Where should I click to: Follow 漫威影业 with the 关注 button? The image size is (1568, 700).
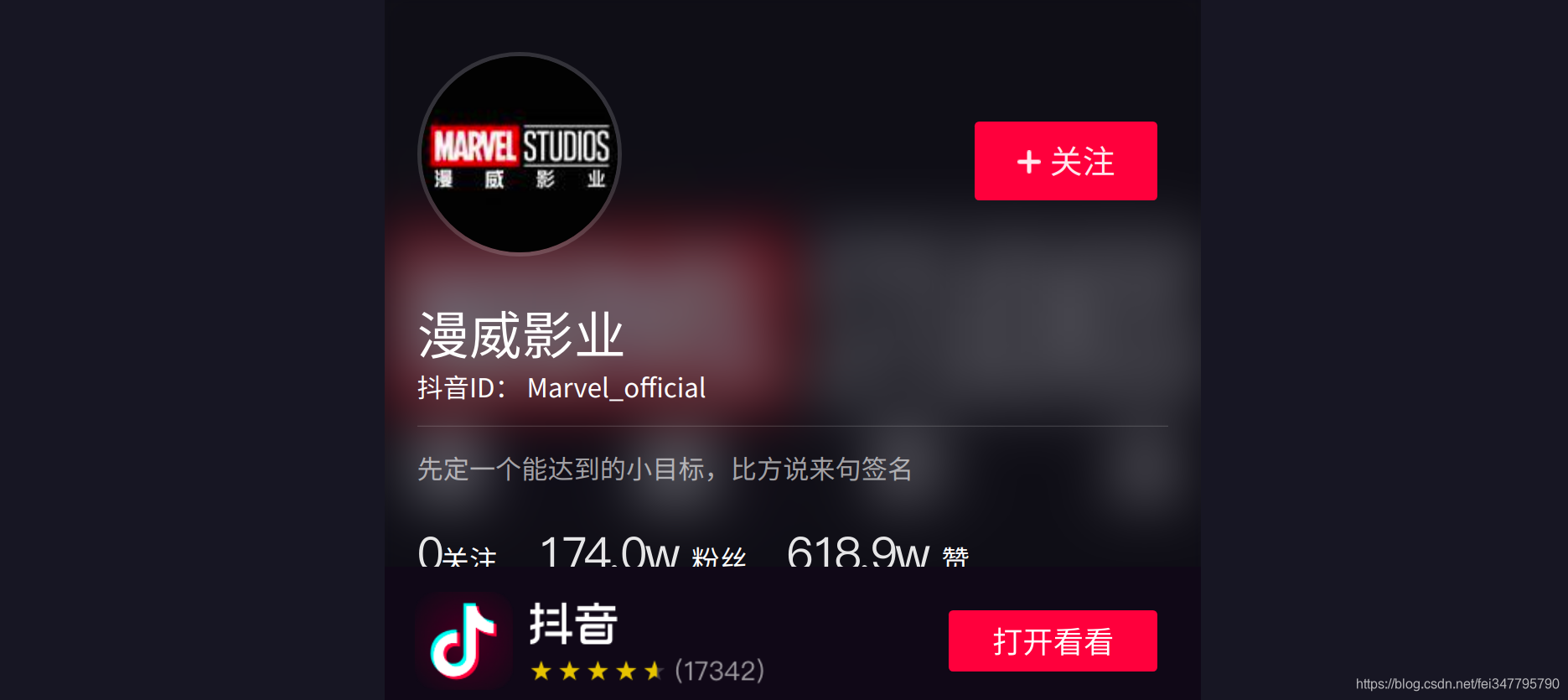tap(1065, 161)
